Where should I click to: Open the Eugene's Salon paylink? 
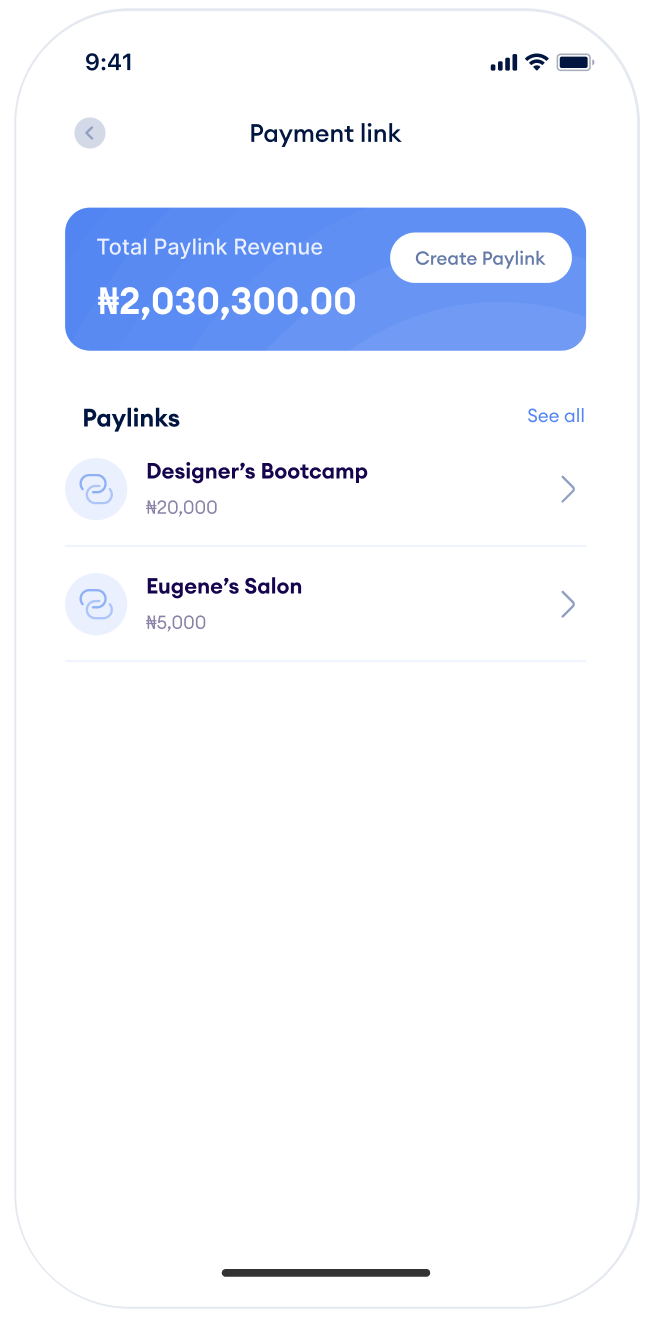pos(325,604)
